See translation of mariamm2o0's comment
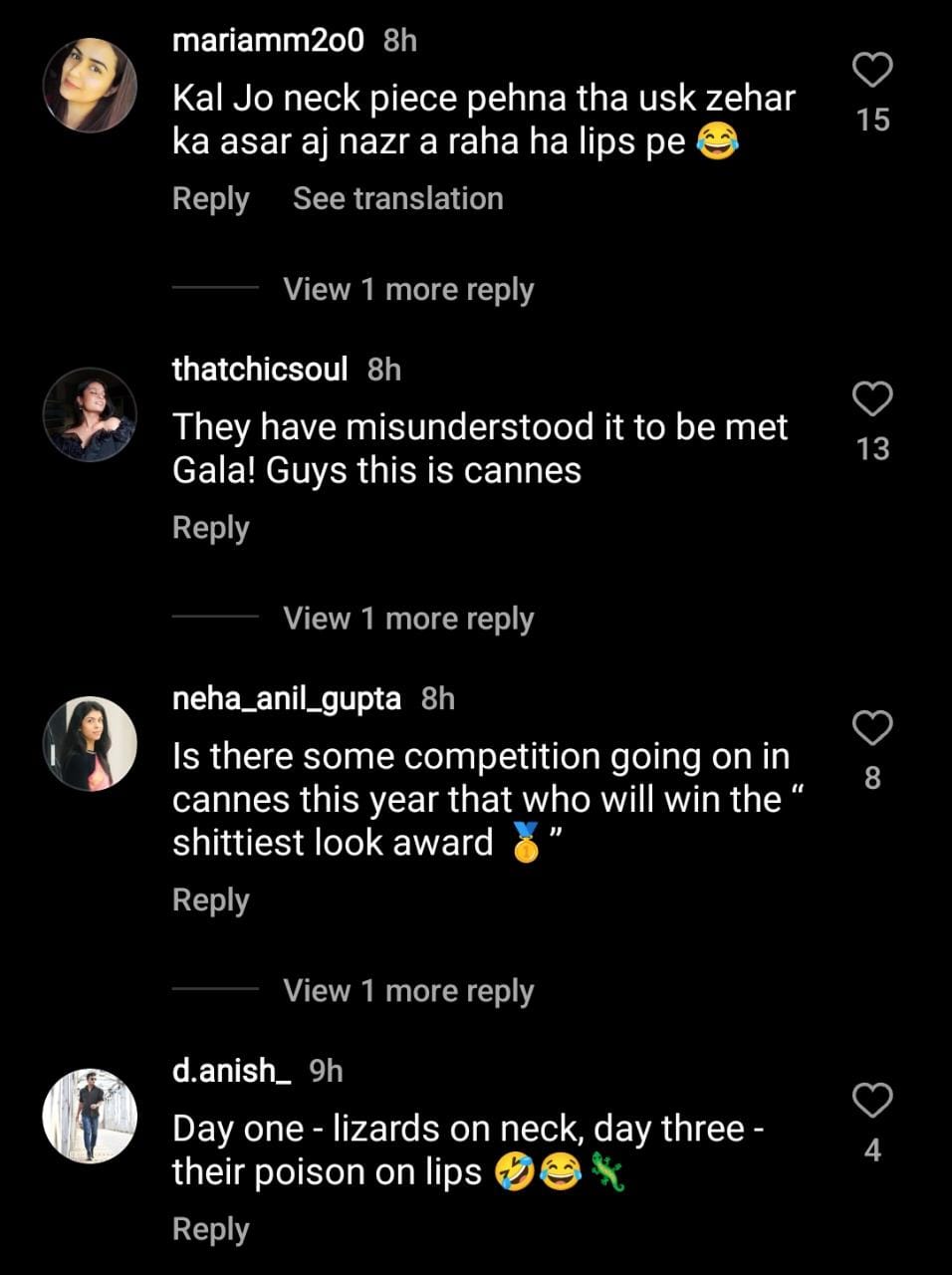The height and width of the screenshot is (1275, 952). [397, 198]
